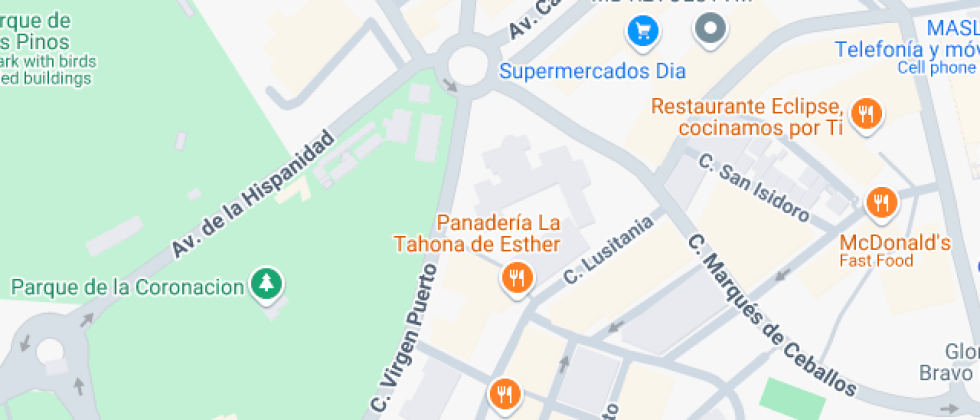Tap the restaurant pin below C. Virgen Puerto
This screenshot has width=980, height=420.
coord(504,392)
